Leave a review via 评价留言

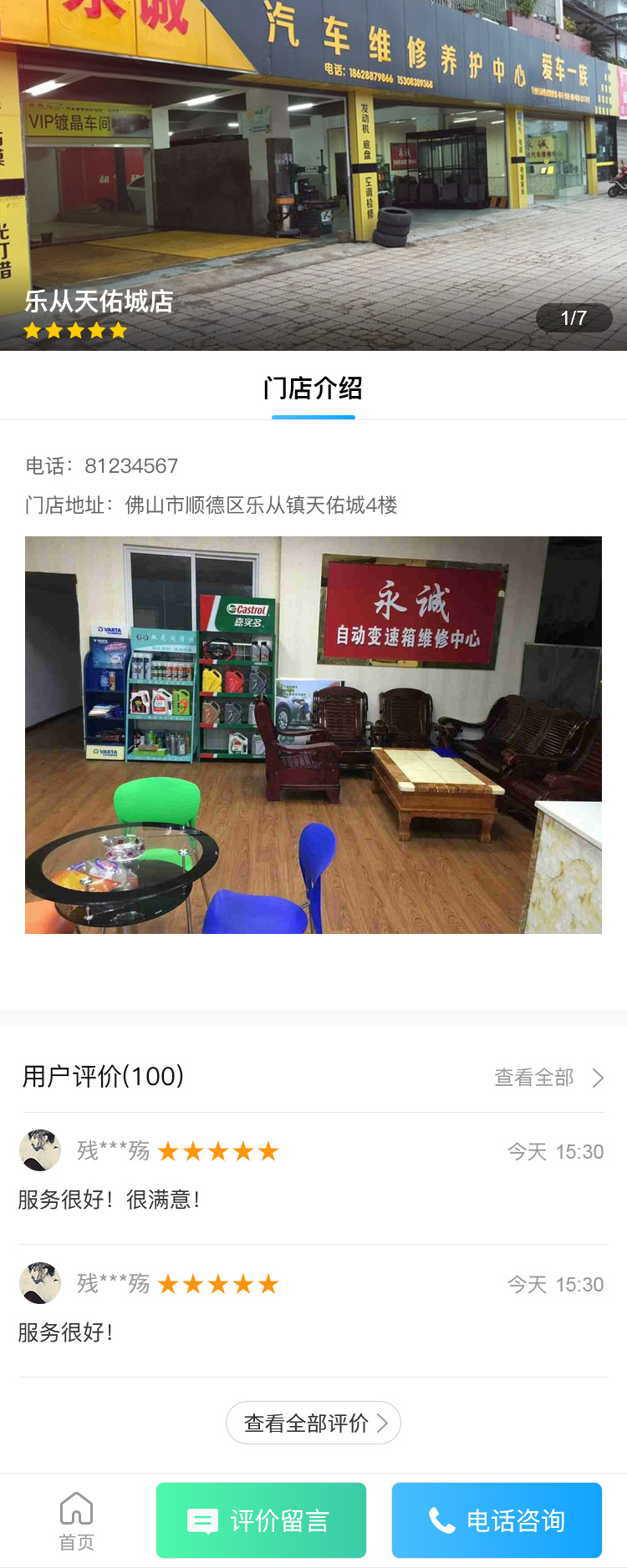point(261,1520)
